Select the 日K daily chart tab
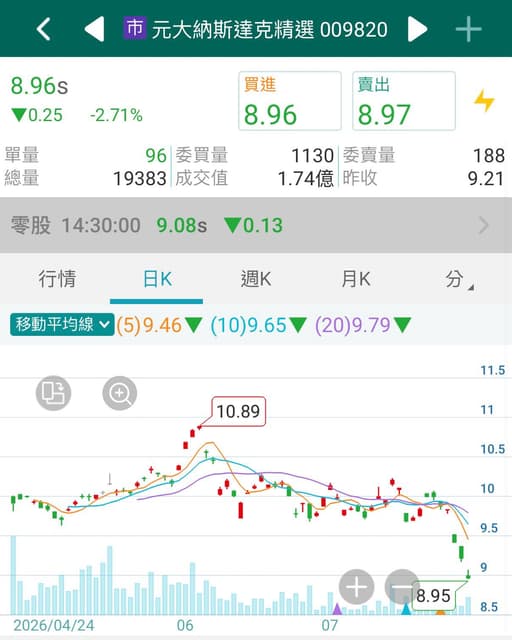The width and height of the screenshot is (512, 640). point(157,279)
